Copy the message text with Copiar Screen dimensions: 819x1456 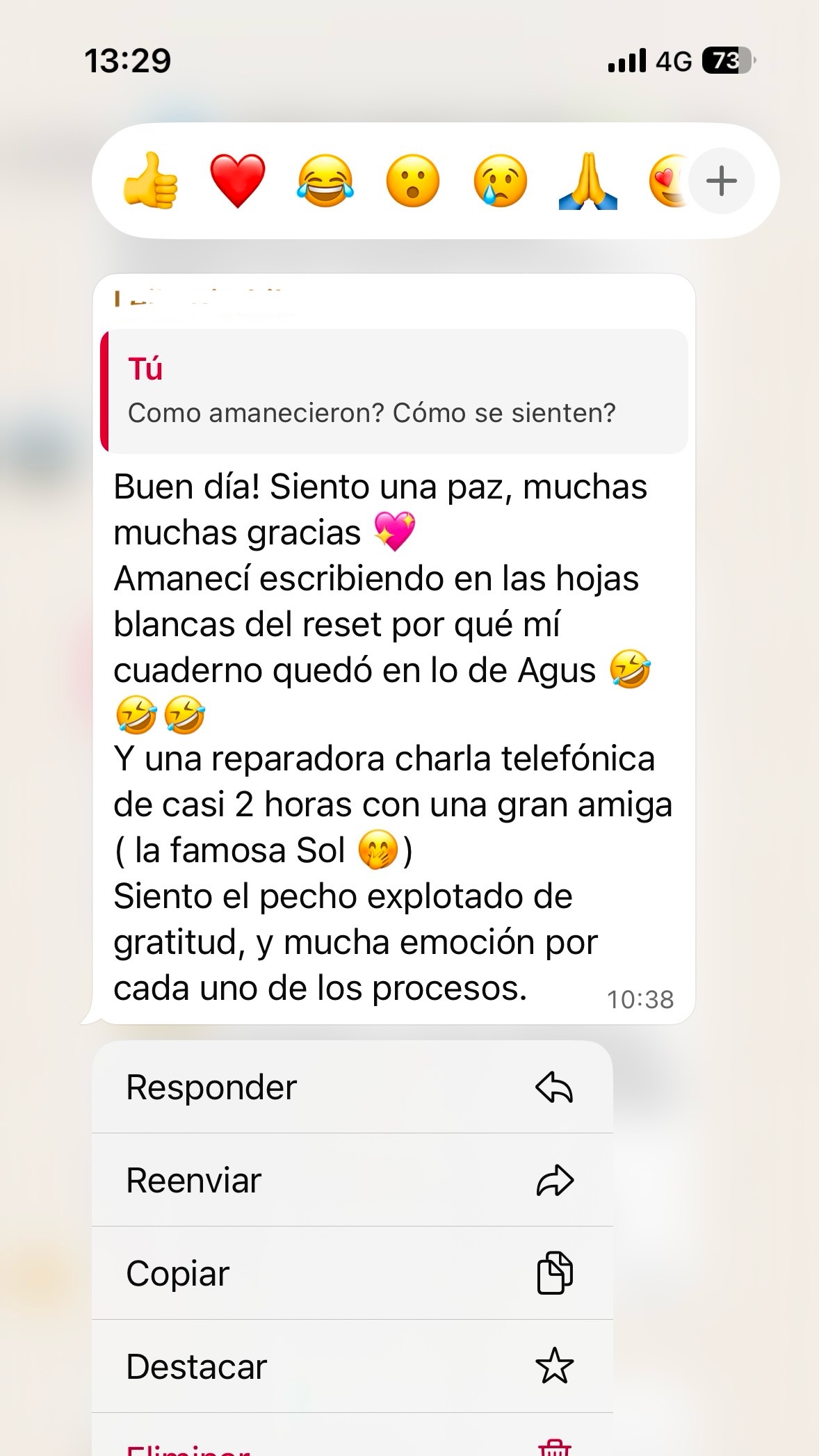click(x=352, y=1273)
